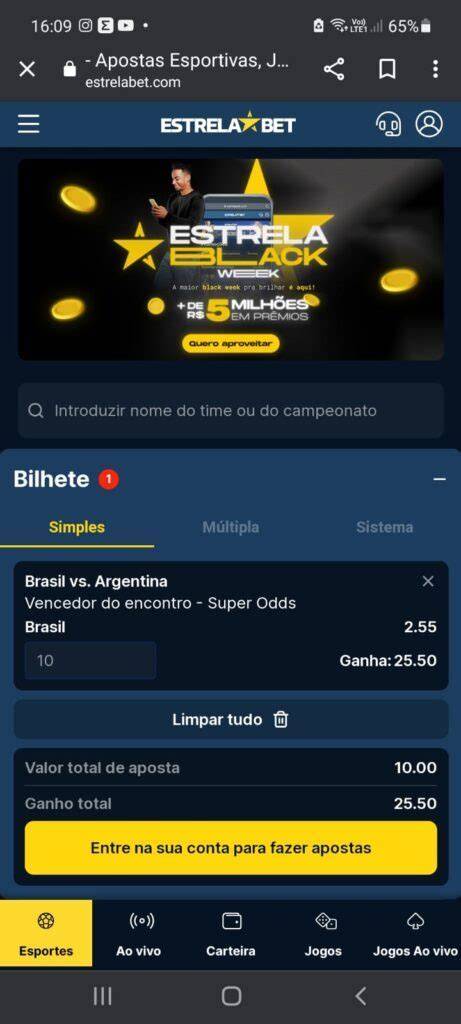
Task: Go to the Ao vivo section
Action: click(x=138, y=934)
